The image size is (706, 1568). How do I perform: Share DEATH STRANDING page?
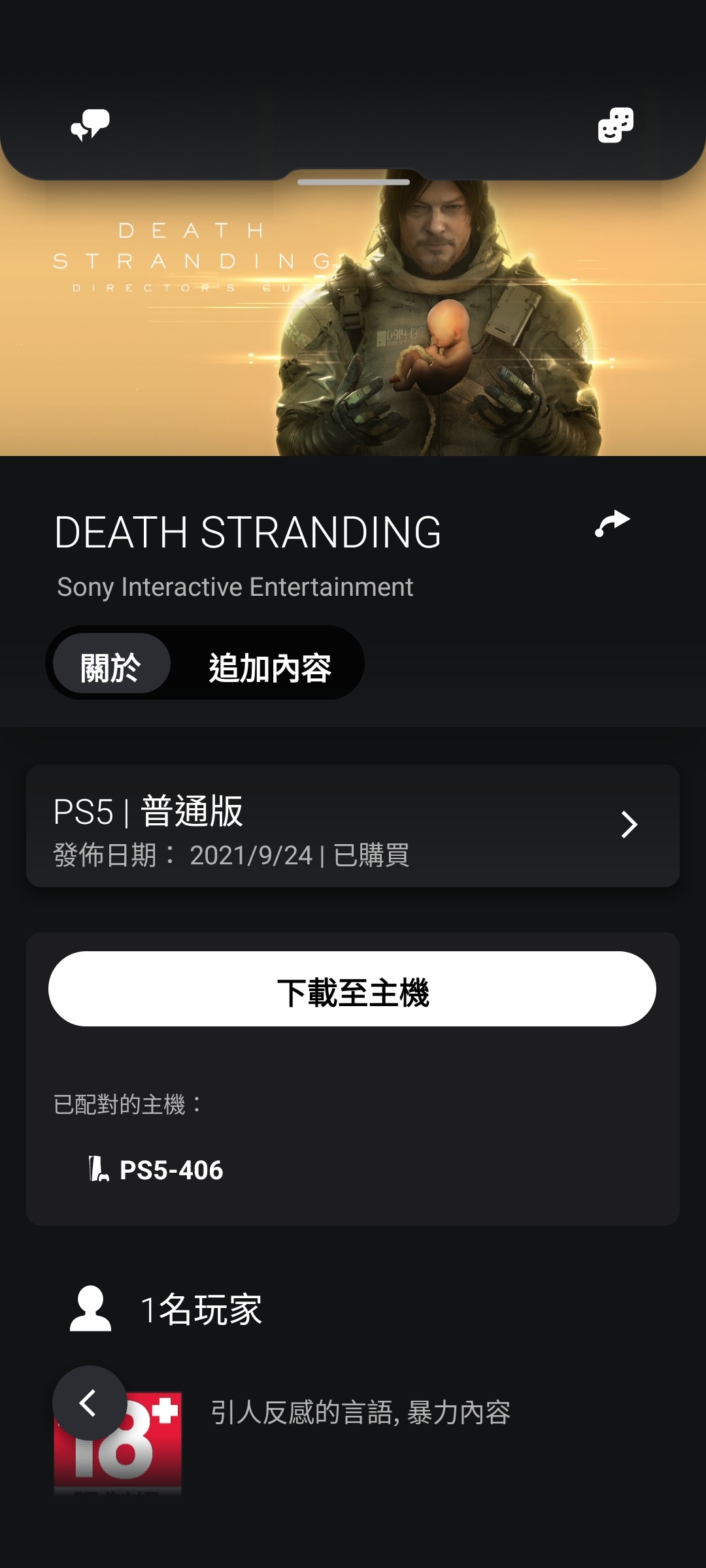612,524
